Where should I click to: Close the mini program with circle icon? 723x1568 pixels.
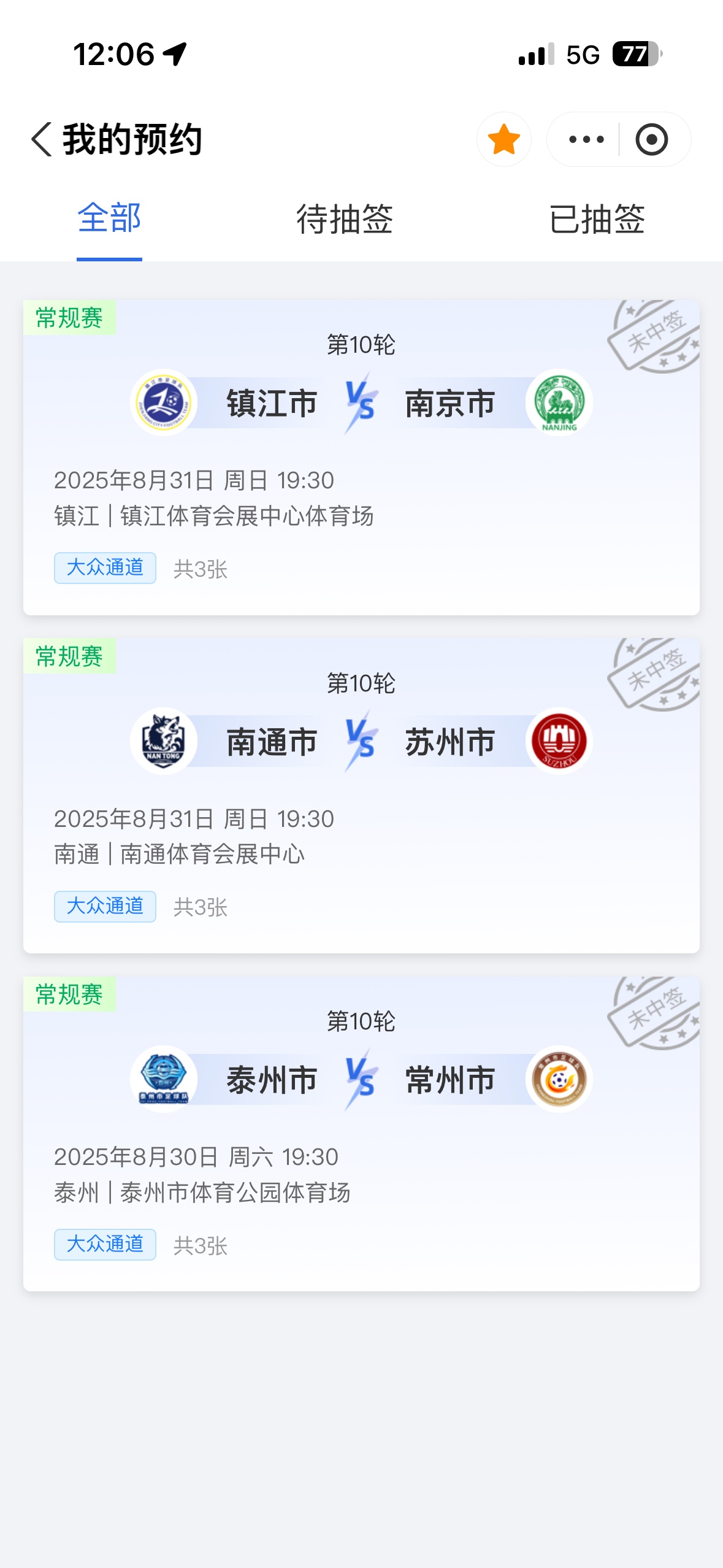tap(652, 139)
